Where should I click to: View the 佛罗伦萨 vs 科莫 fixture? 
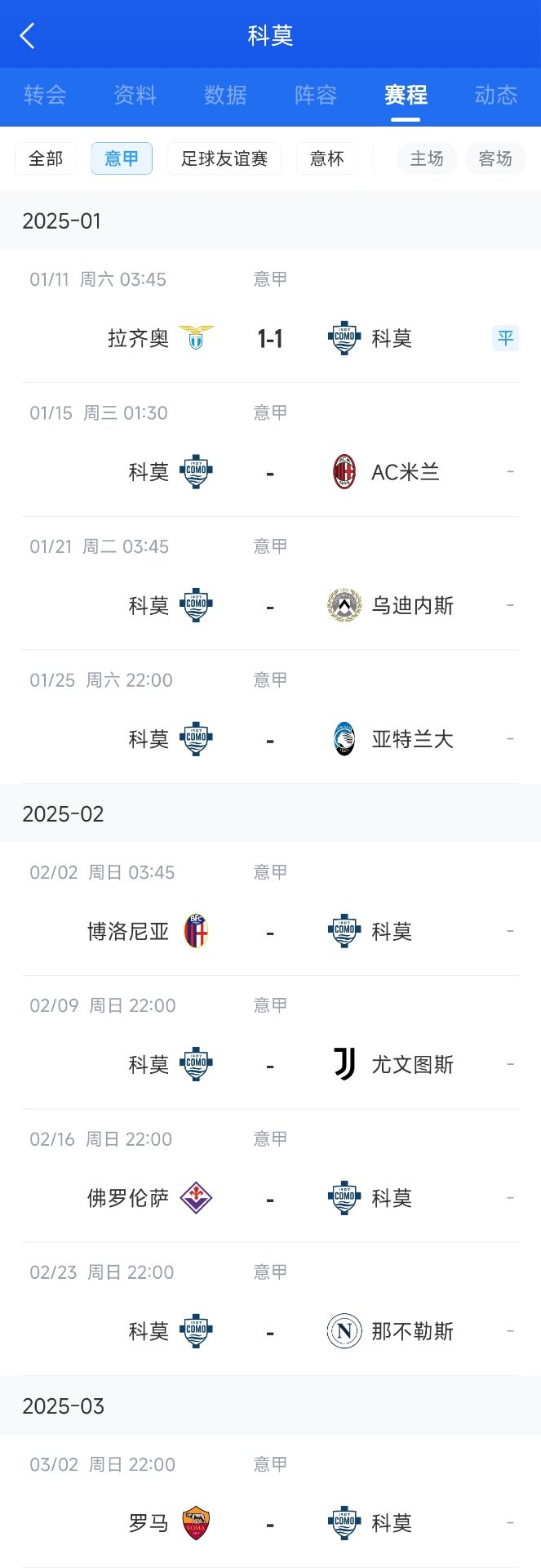(x=270, y=1198)
